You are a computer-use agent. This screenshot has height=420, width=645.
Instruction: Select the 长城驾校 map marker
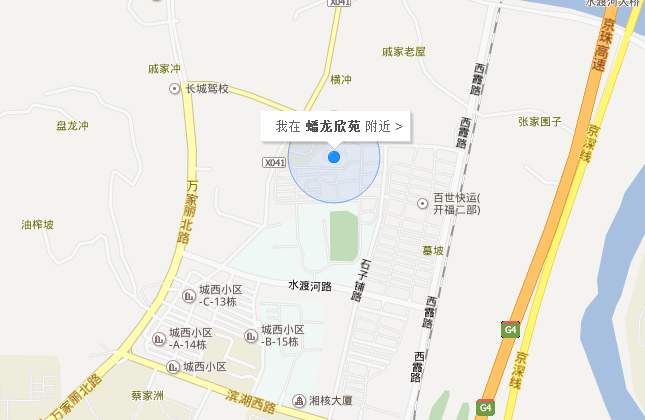click(175, 89)
